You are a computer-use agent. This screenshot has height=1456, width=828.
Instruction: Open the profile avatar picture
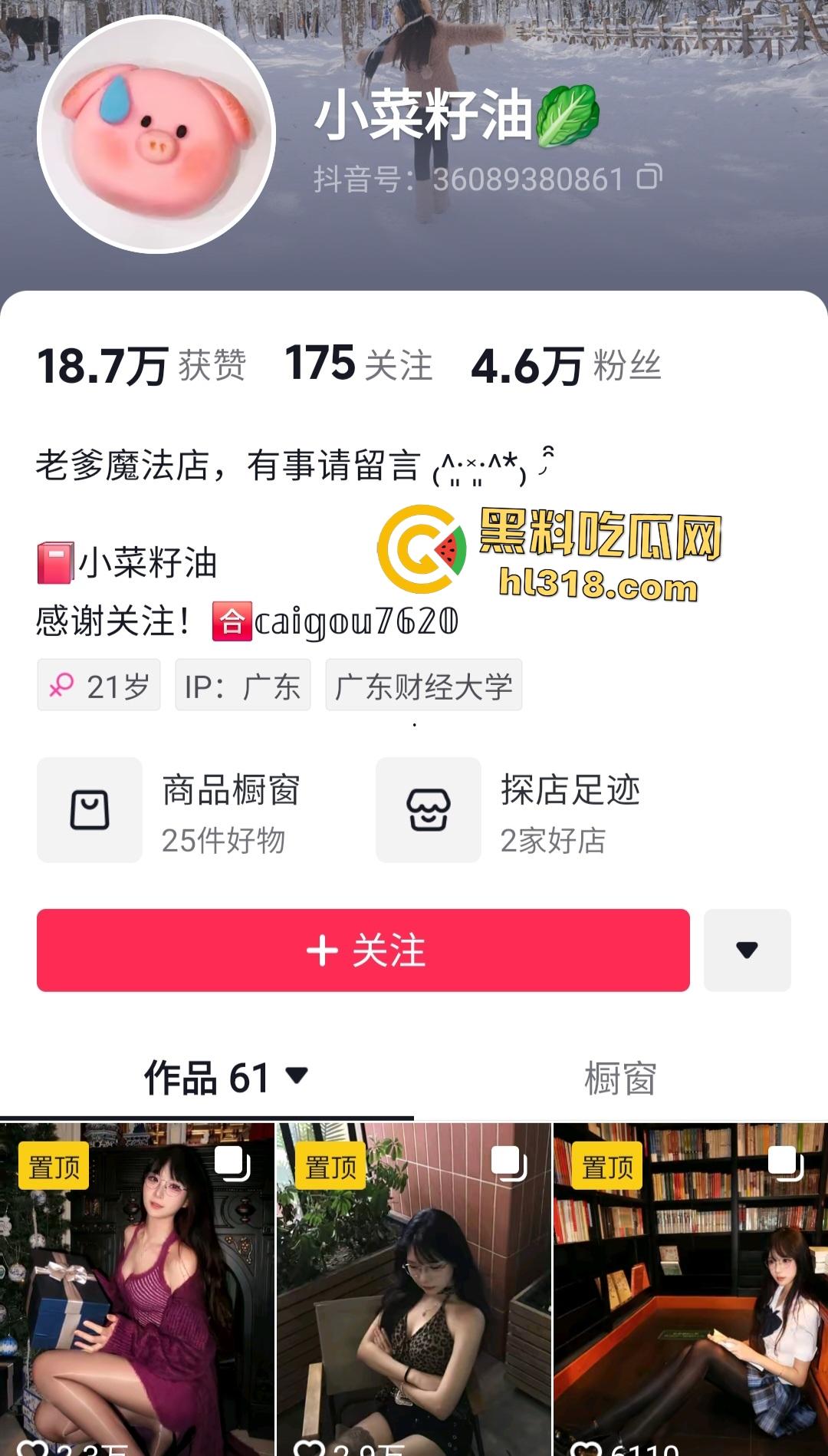[156, 134]
